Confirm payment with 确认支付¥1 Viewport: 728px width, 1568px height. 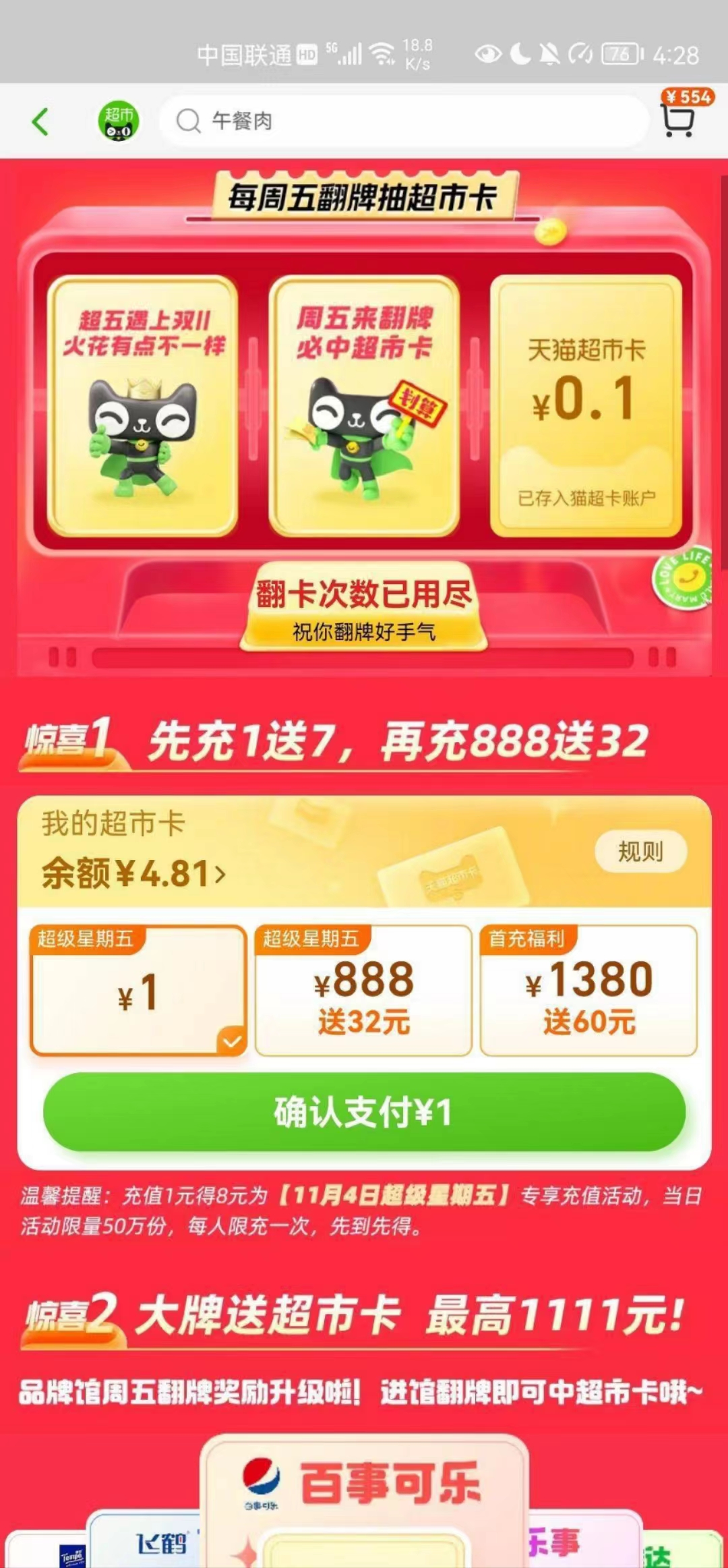click(364, 1112)
